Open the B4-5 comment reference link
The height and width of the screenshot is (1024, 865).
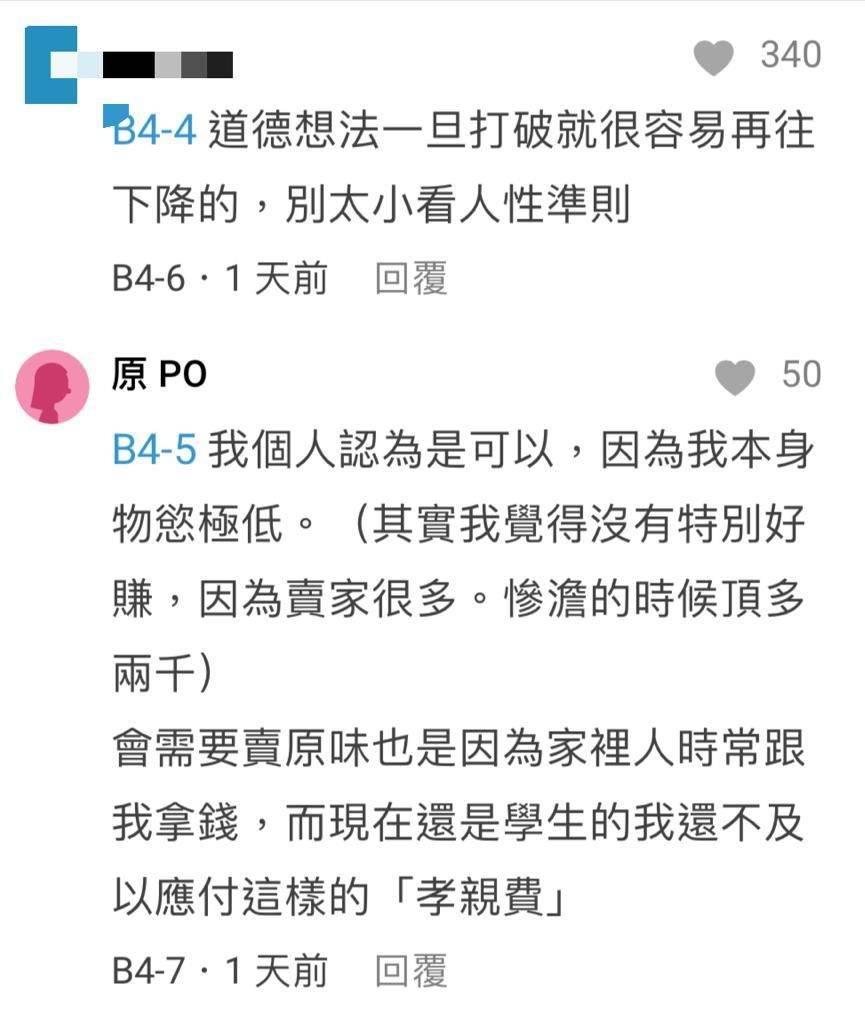pyautogui.click(x=153, y=451)
